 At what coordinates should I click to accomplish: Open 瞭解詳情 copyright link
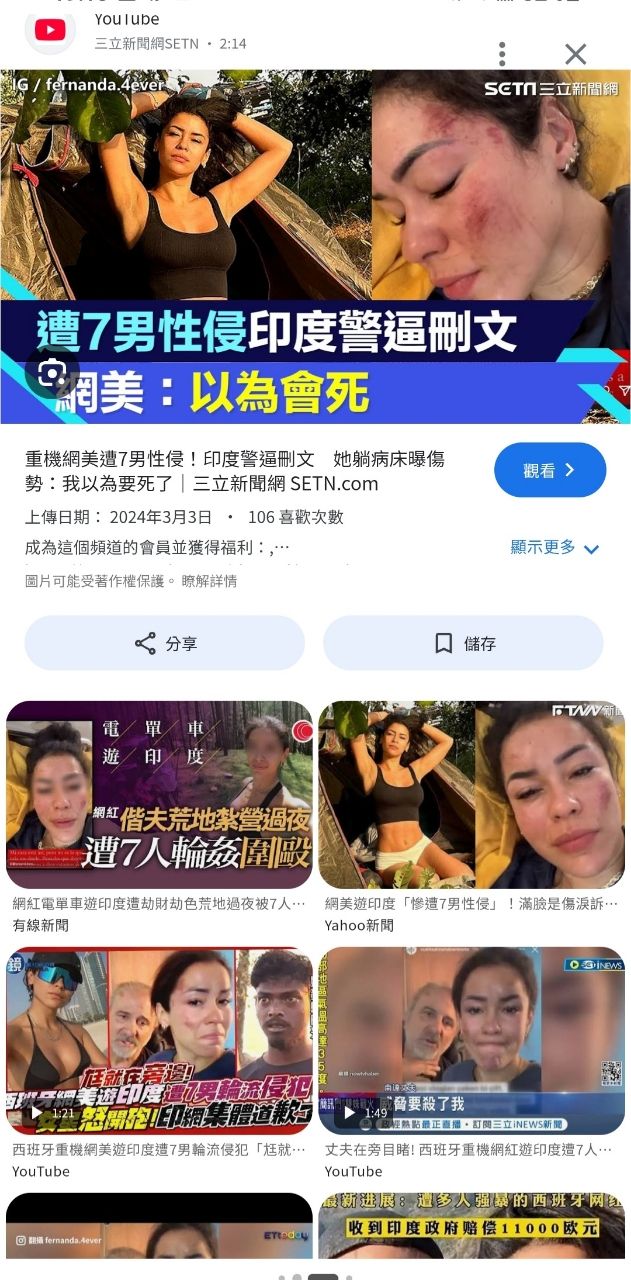[x=209, y=581]
